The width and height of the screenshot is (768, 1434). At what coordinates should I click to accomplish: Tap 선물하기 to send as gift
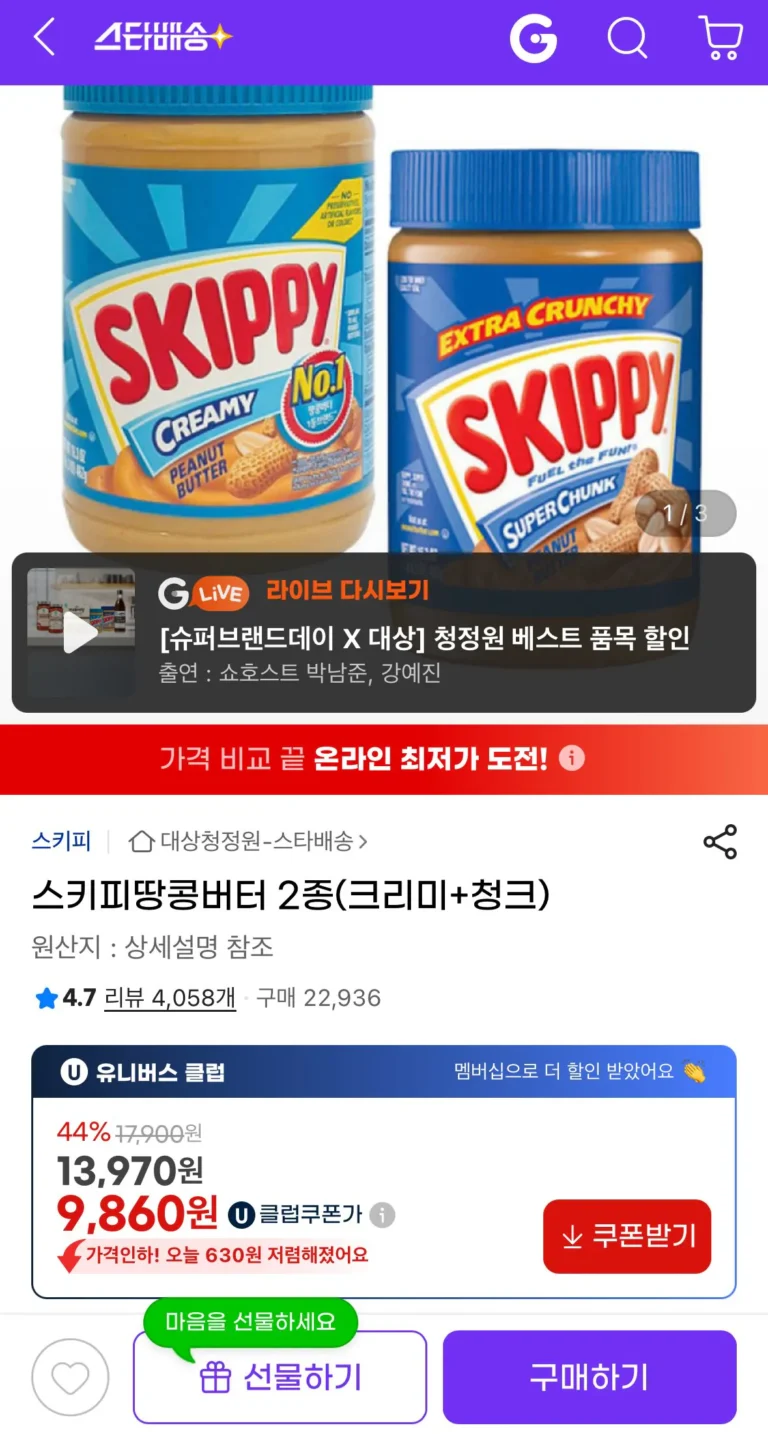(280, 1377)
